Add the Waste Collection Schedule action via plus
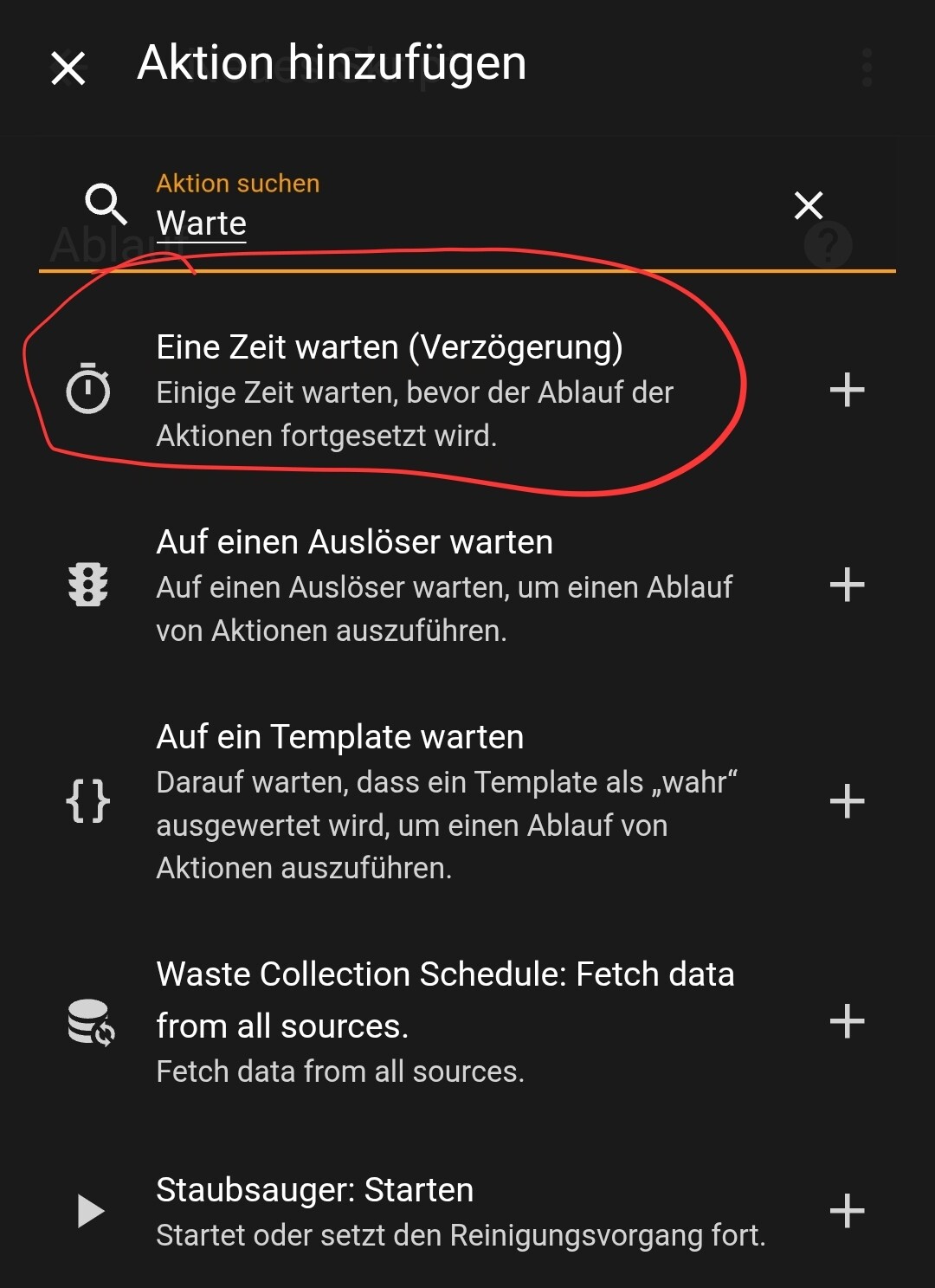This screenshot has height=1288, width=935. (847, 1021)
